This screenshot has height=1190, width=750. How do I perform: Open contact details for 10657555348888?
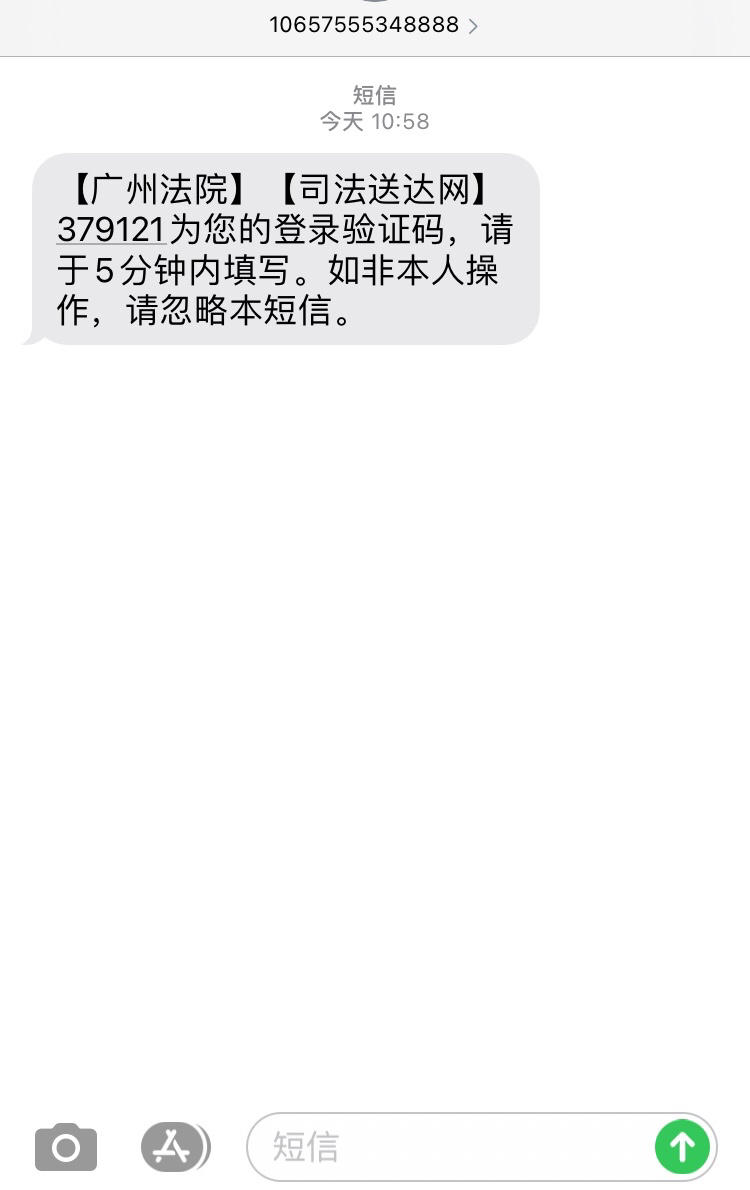374,25
